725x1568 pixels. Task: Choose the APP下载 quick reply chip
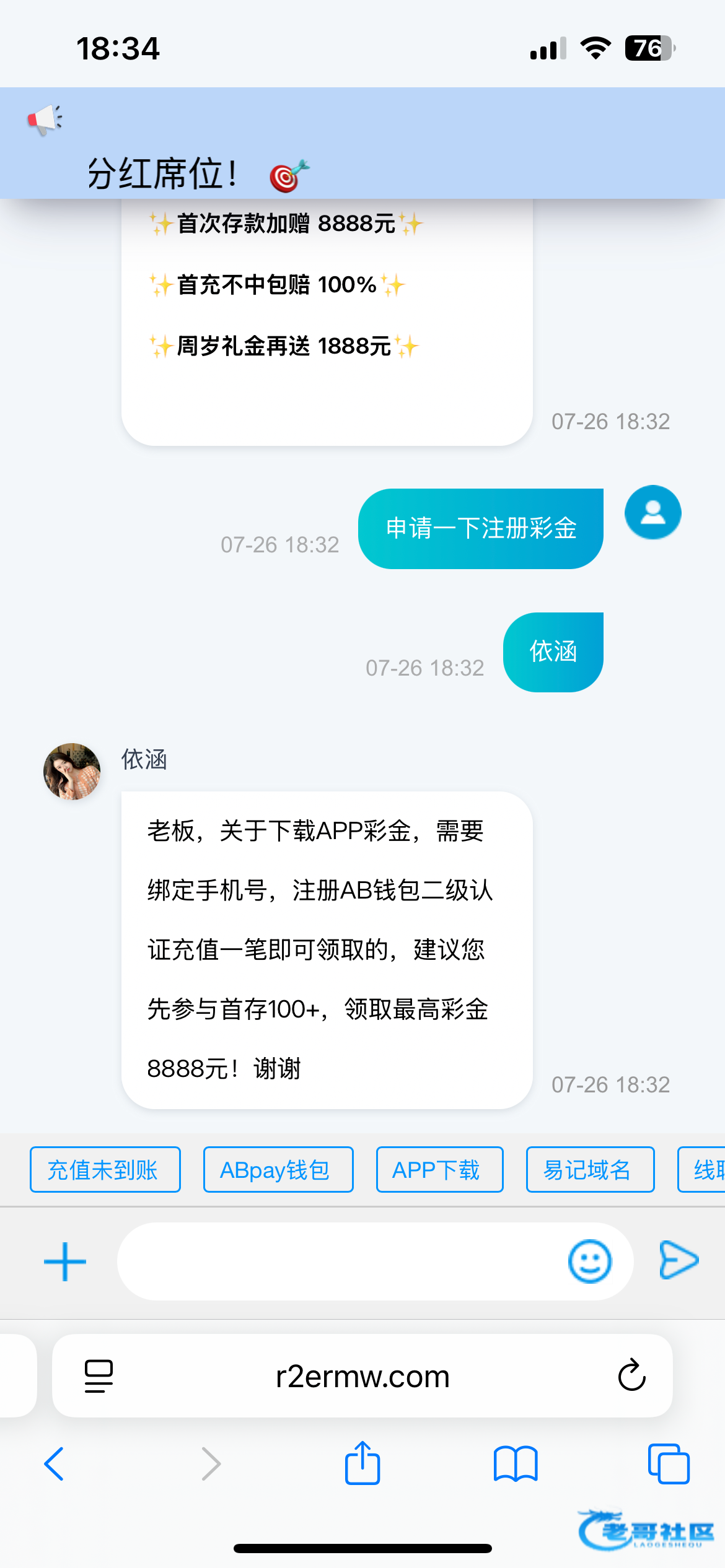(x=439, y=1169)
